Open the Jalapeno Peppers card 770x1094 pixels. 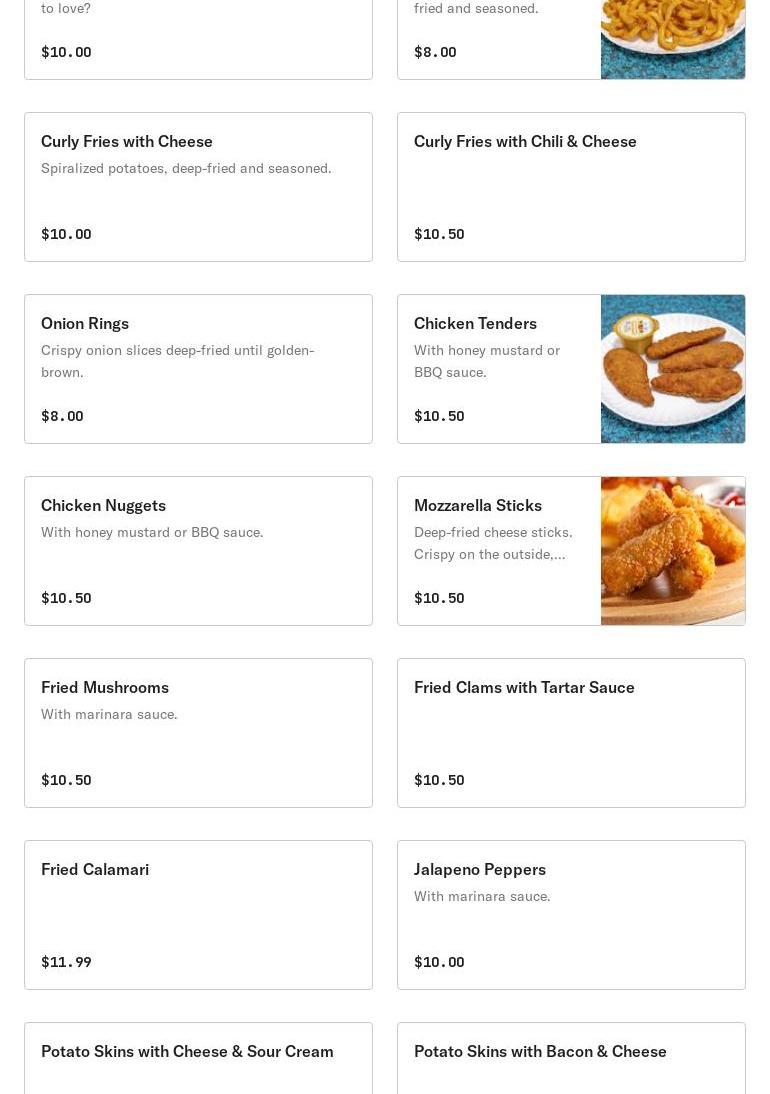(x=571, y=915)
